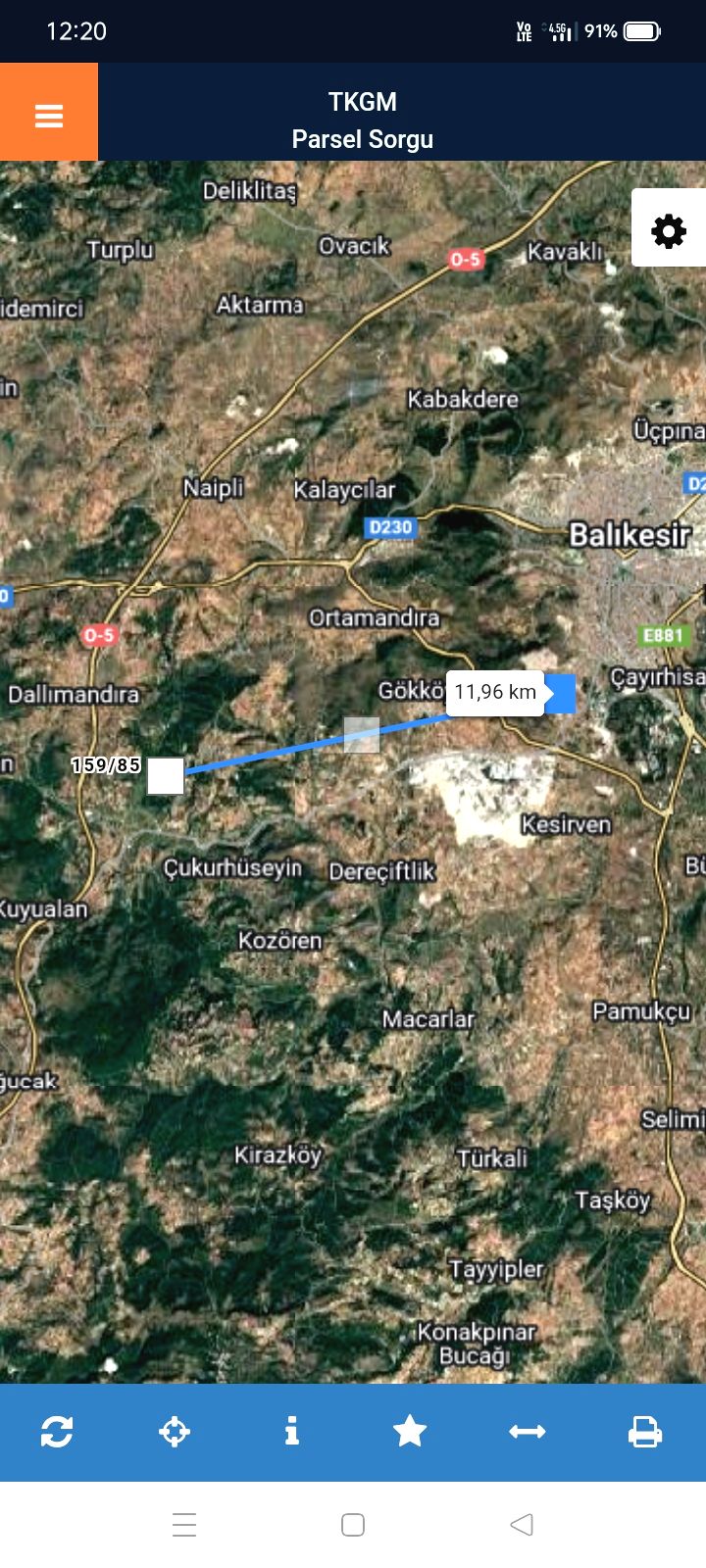Print the map with the printer icon

[x=645, y=1432]
